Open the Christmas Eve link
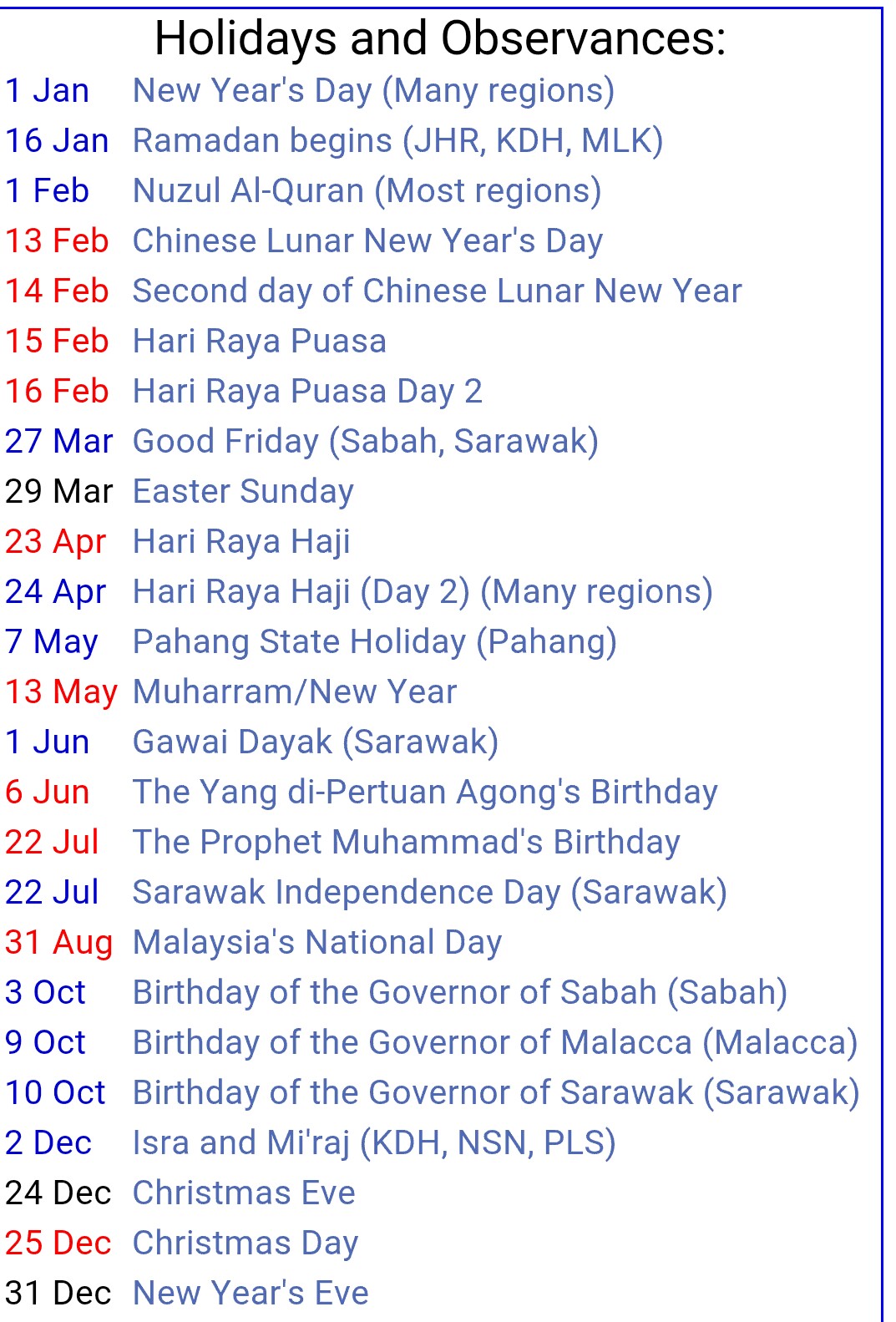 point(244,1193)
